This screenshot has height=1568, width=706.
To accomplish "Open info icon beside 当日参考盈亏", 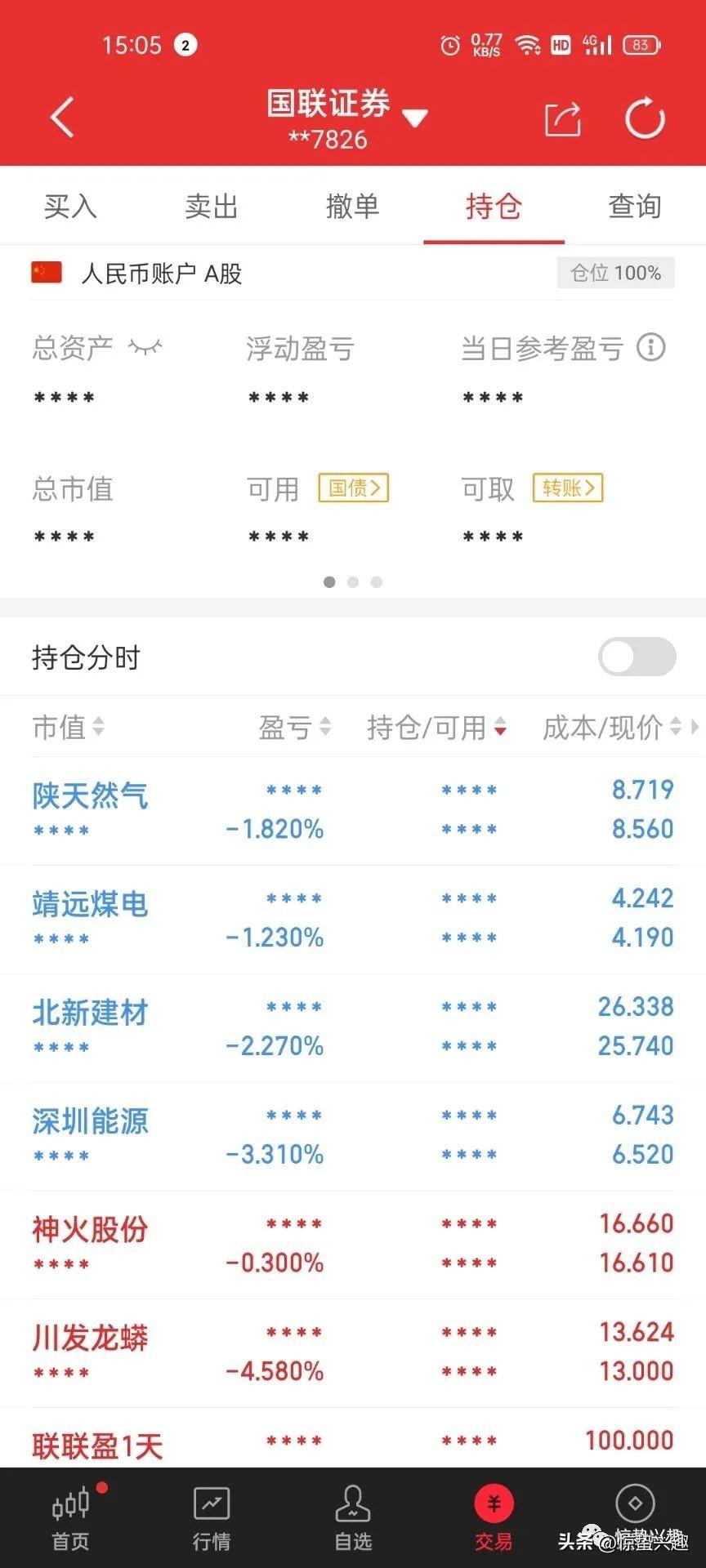I will 651,348.
